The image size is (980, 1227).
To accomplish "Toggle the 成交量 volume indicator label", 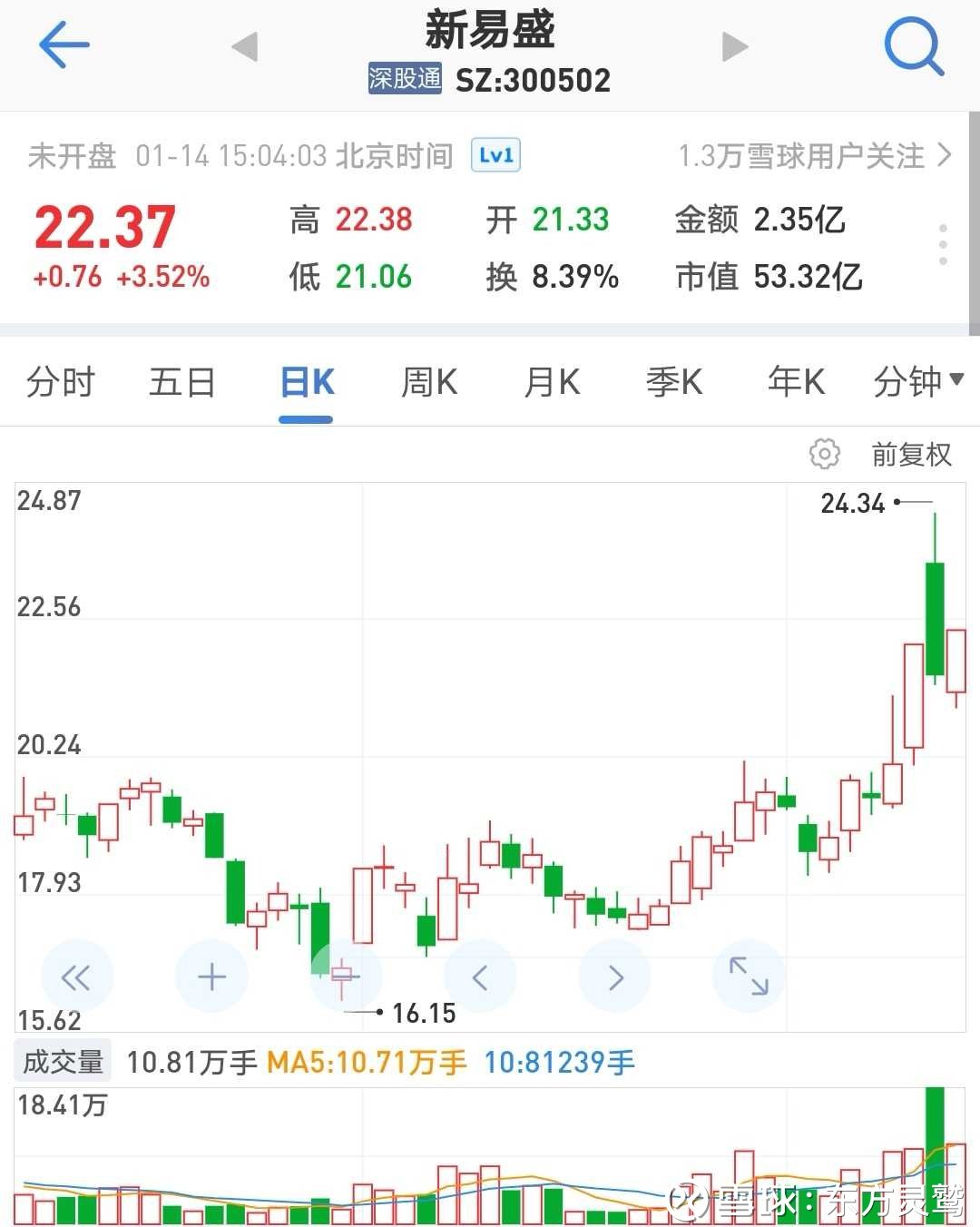I will (x=60, y=1060).
